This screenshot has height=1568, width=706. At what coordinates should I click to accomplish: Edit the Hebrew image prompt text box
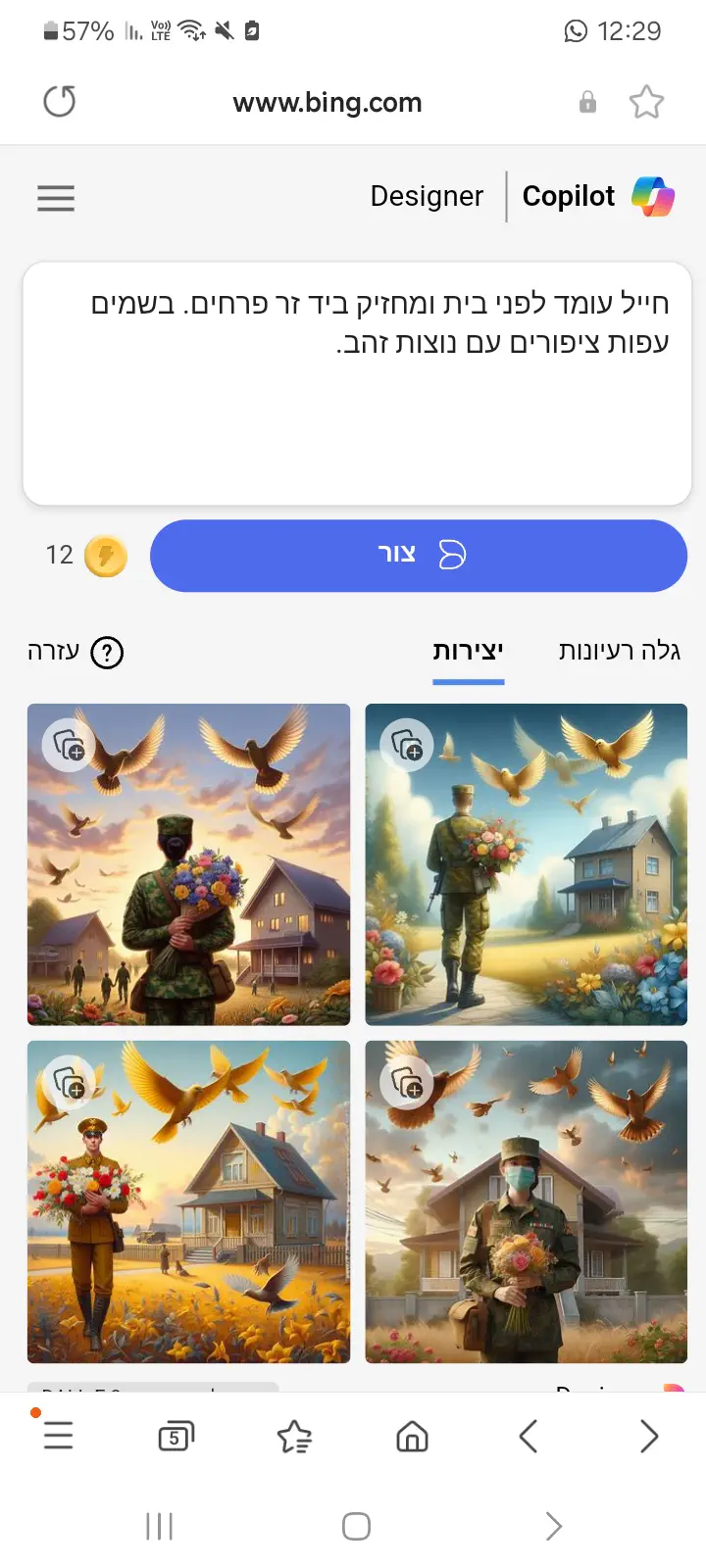357,382
